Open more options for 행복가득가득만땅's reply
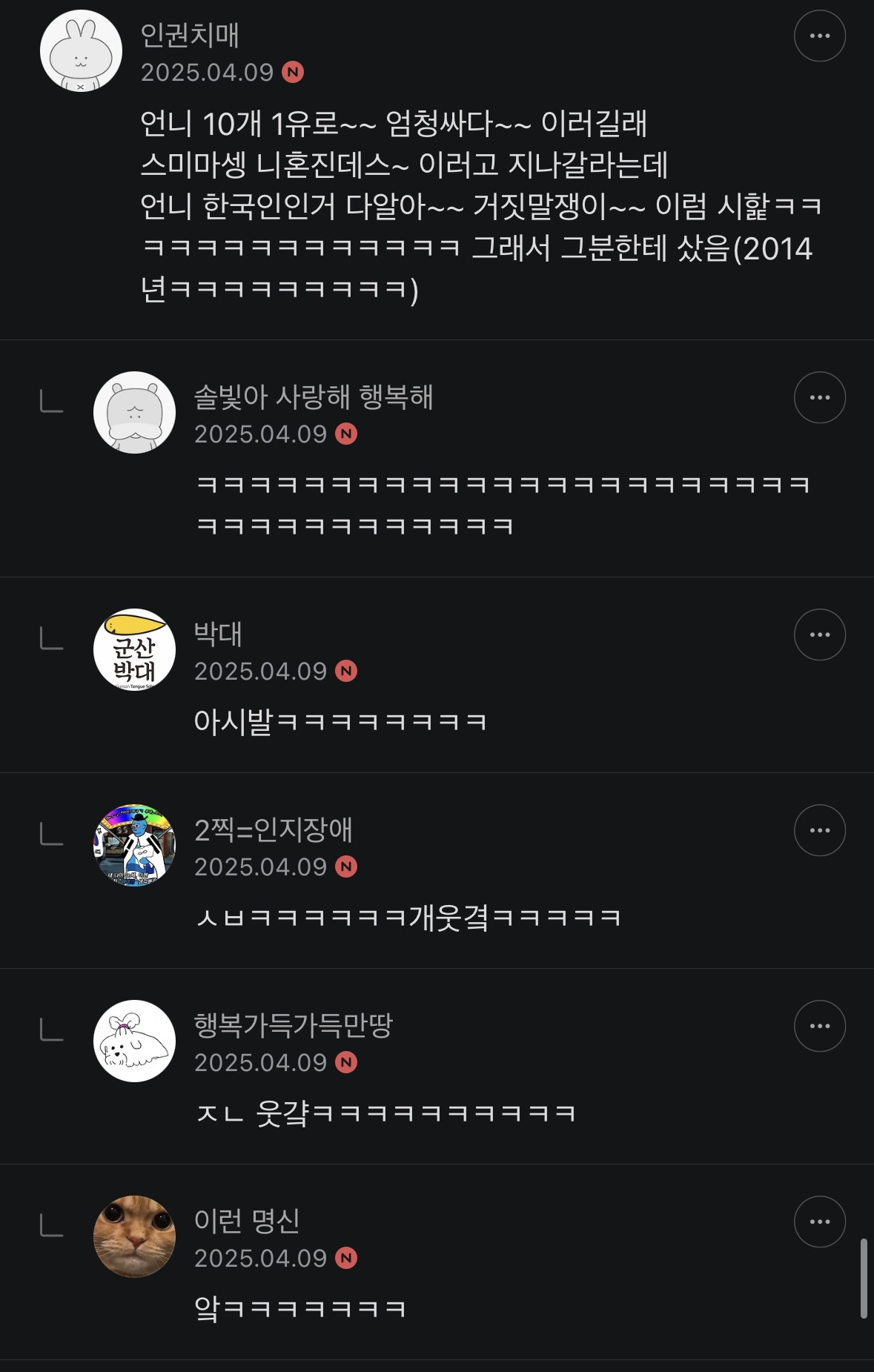874x1372 pixels. 819,1026
